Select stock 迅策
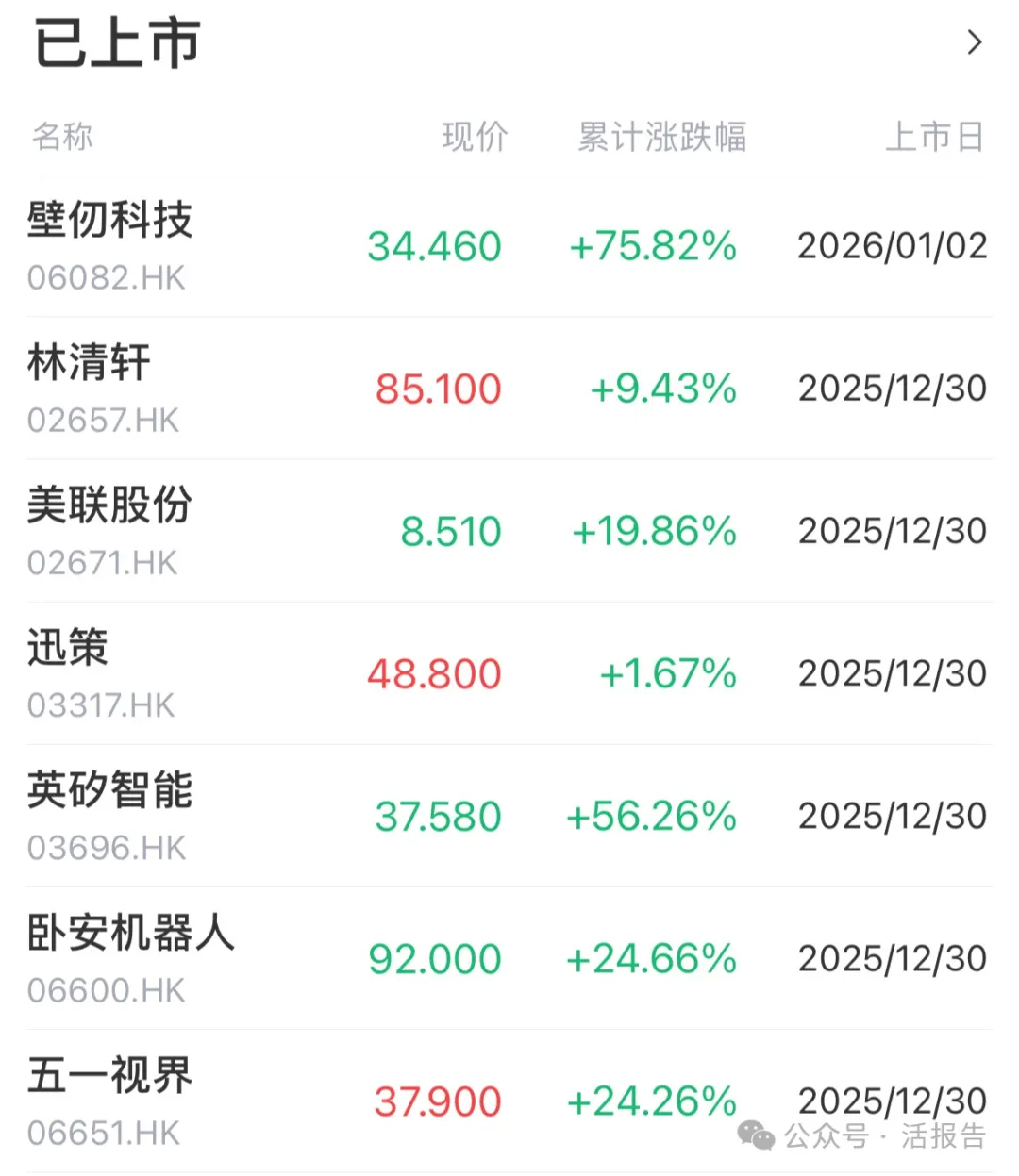Screen dimensions: 1019x1176 tap(64, 650)
